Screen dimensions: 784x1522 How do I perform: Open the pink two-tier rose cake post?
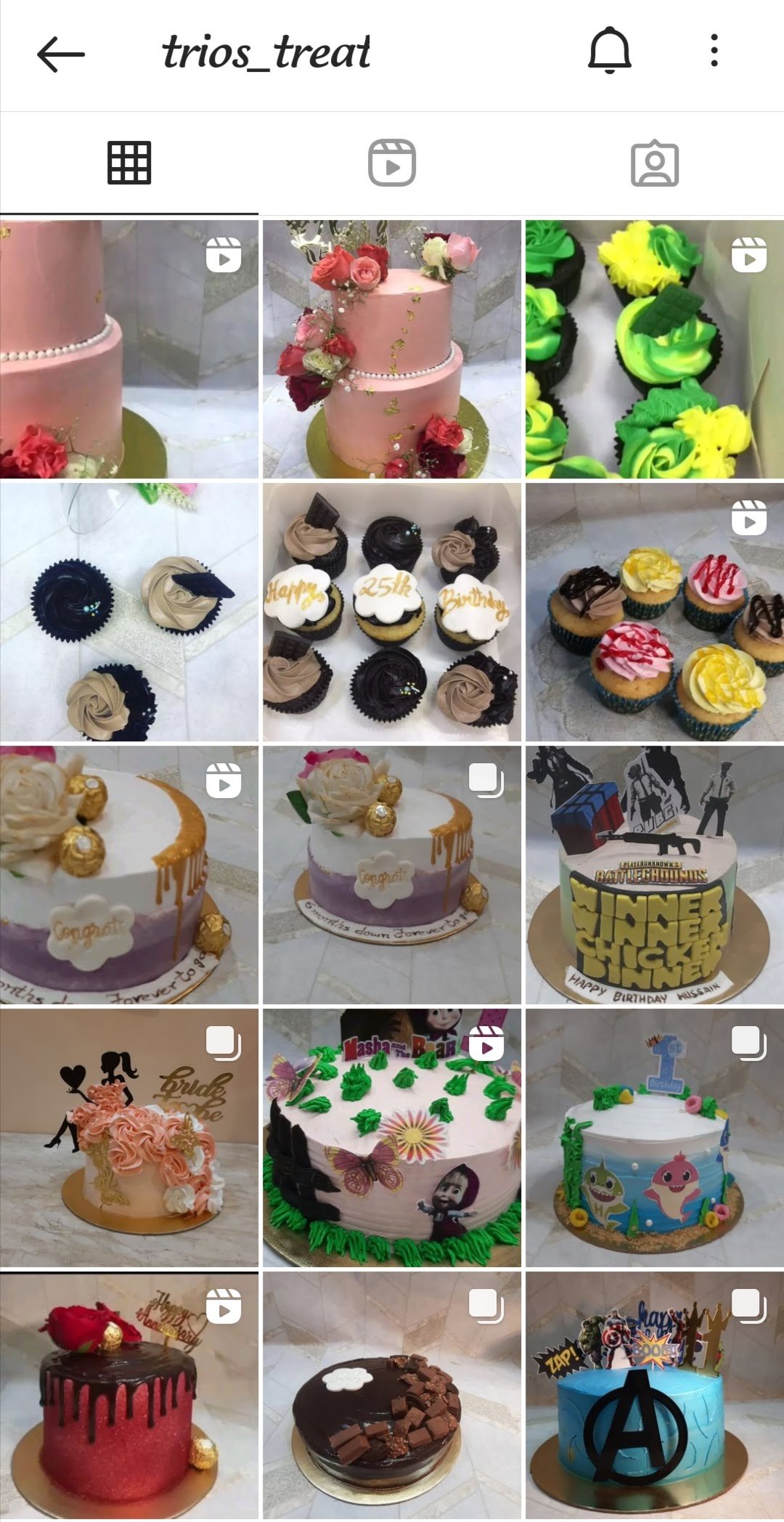click(392, 349)
